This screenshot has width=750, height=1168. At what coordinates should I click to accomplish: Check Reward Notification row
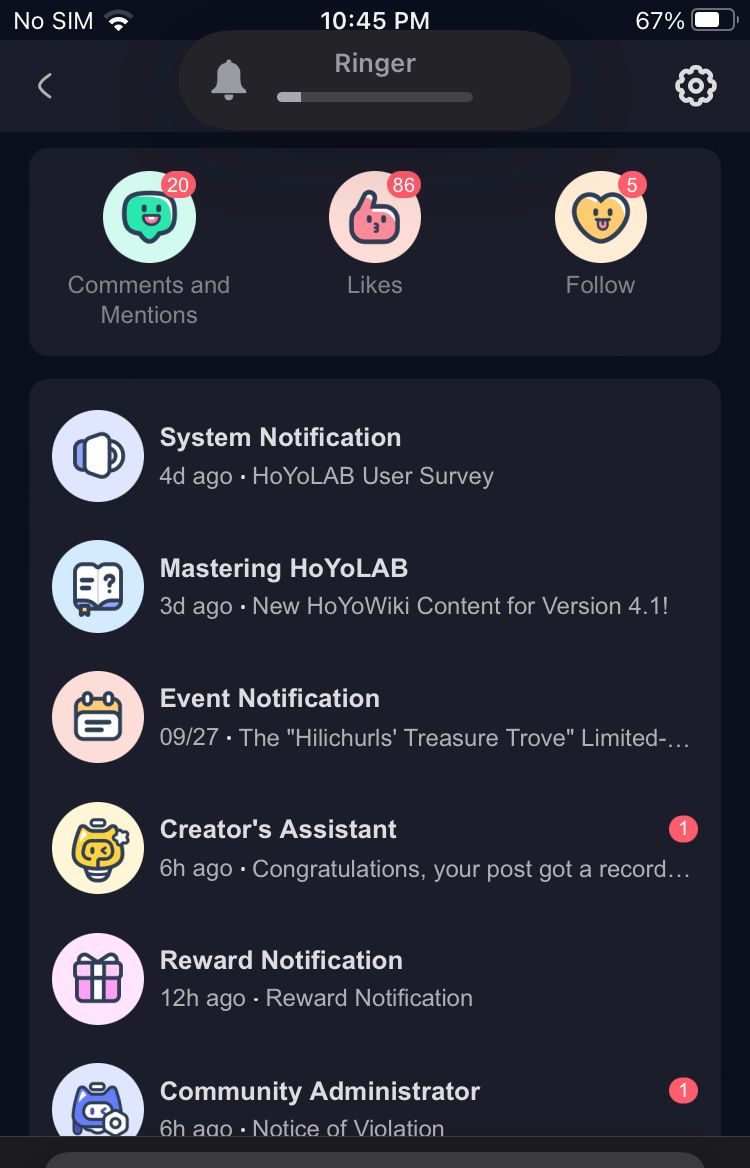click(x=374, y=978)
